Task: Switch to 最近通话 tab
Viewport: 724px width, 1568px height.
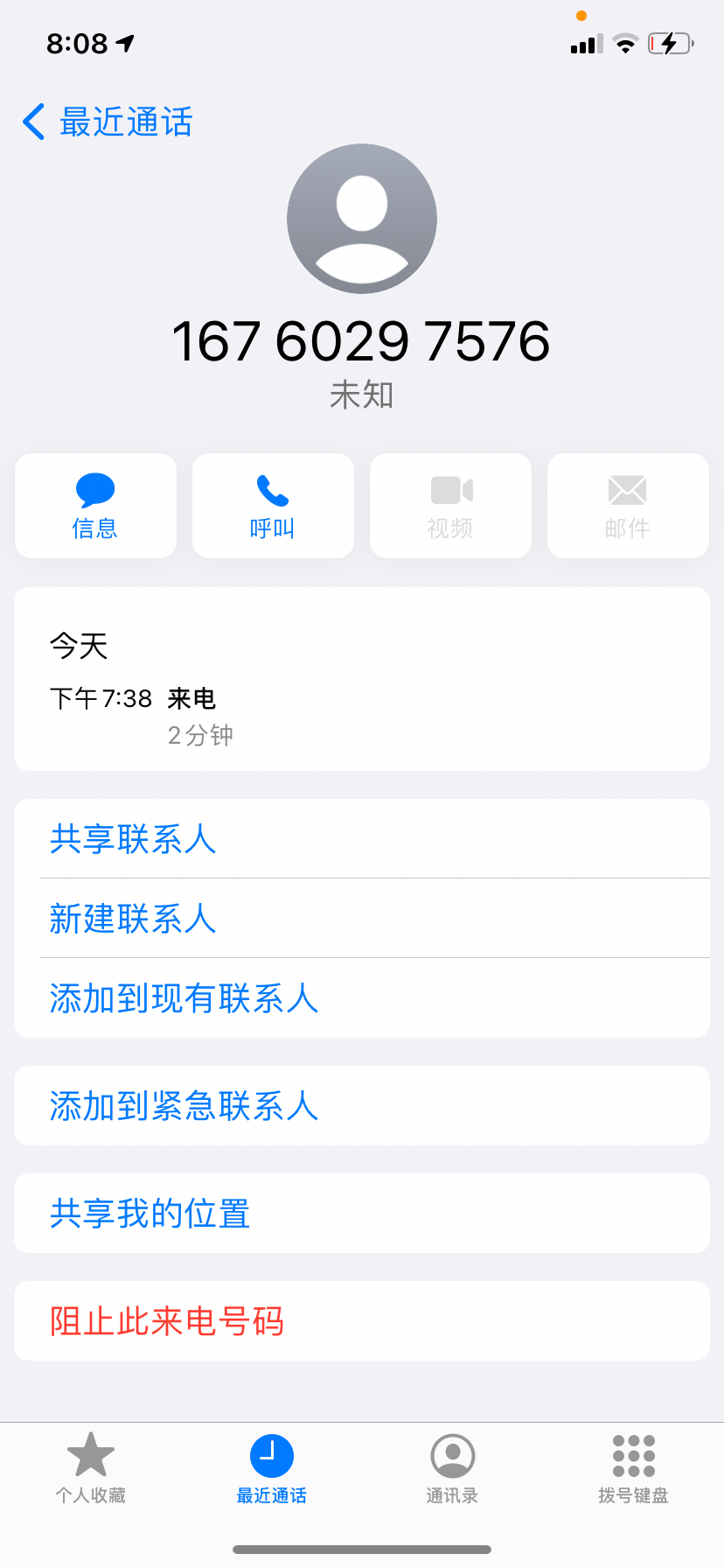Action: pos(272,1468)
